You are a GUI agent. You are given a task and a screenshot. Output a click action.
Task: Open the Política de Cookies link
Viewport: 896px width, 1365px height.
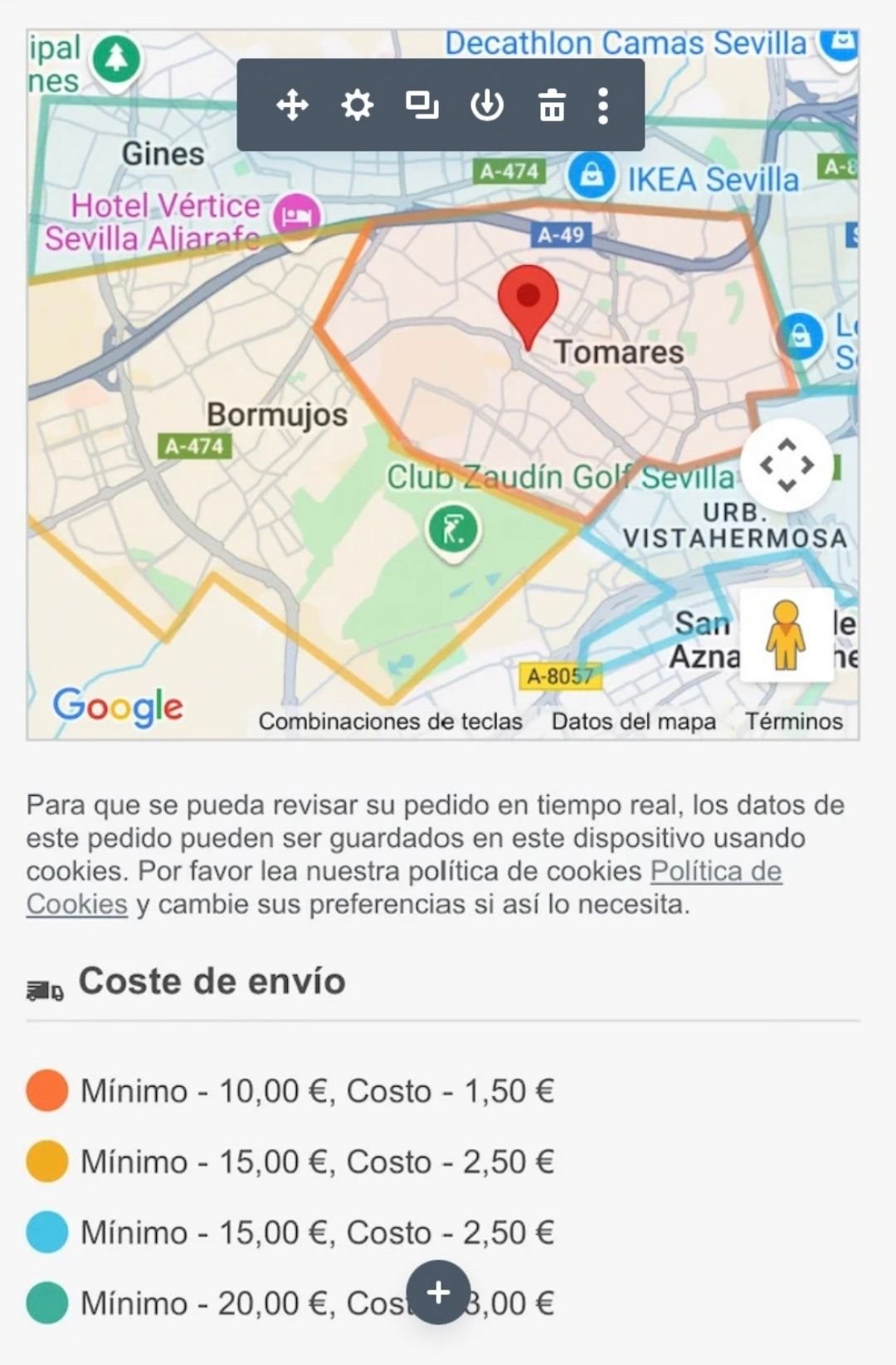pos(715,871)
